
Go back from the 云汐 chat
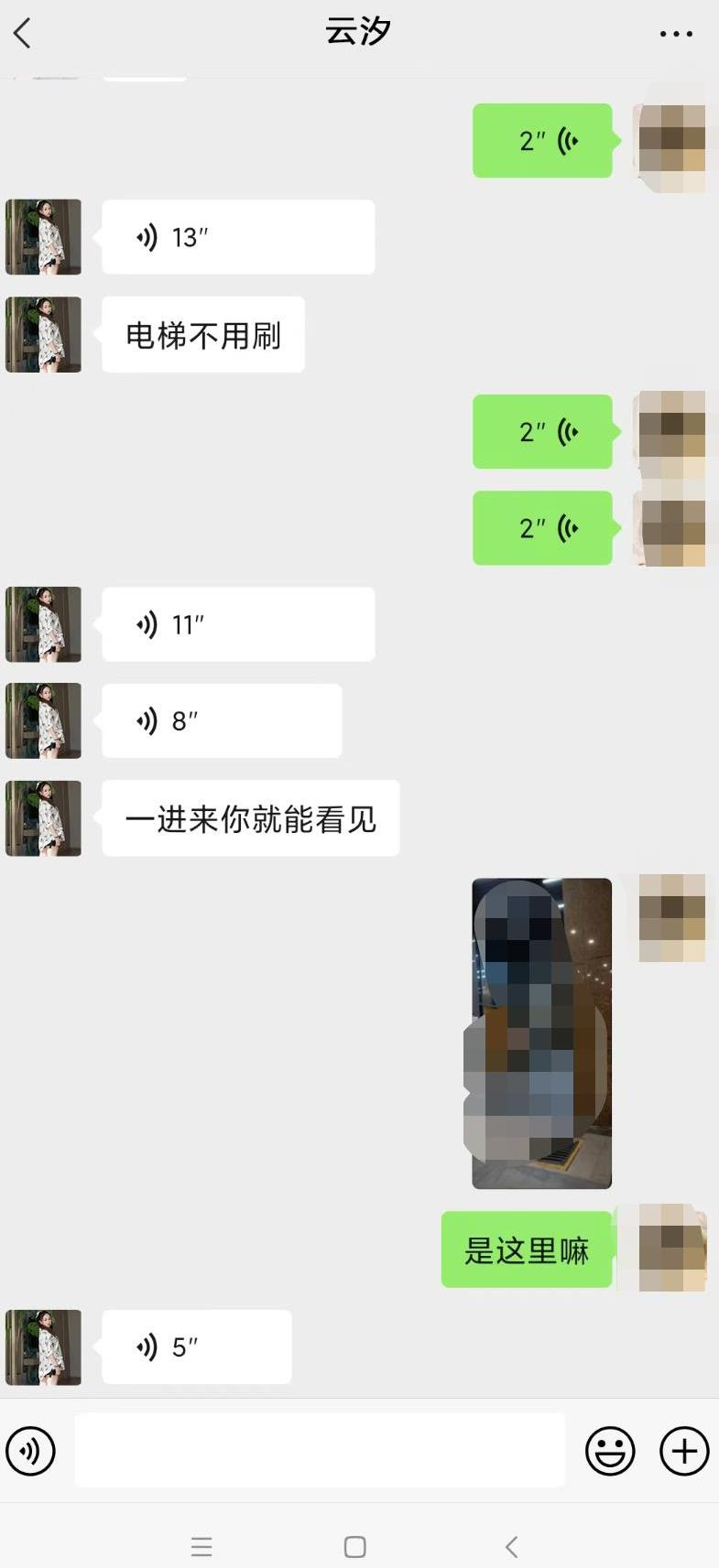pos(23,34)
